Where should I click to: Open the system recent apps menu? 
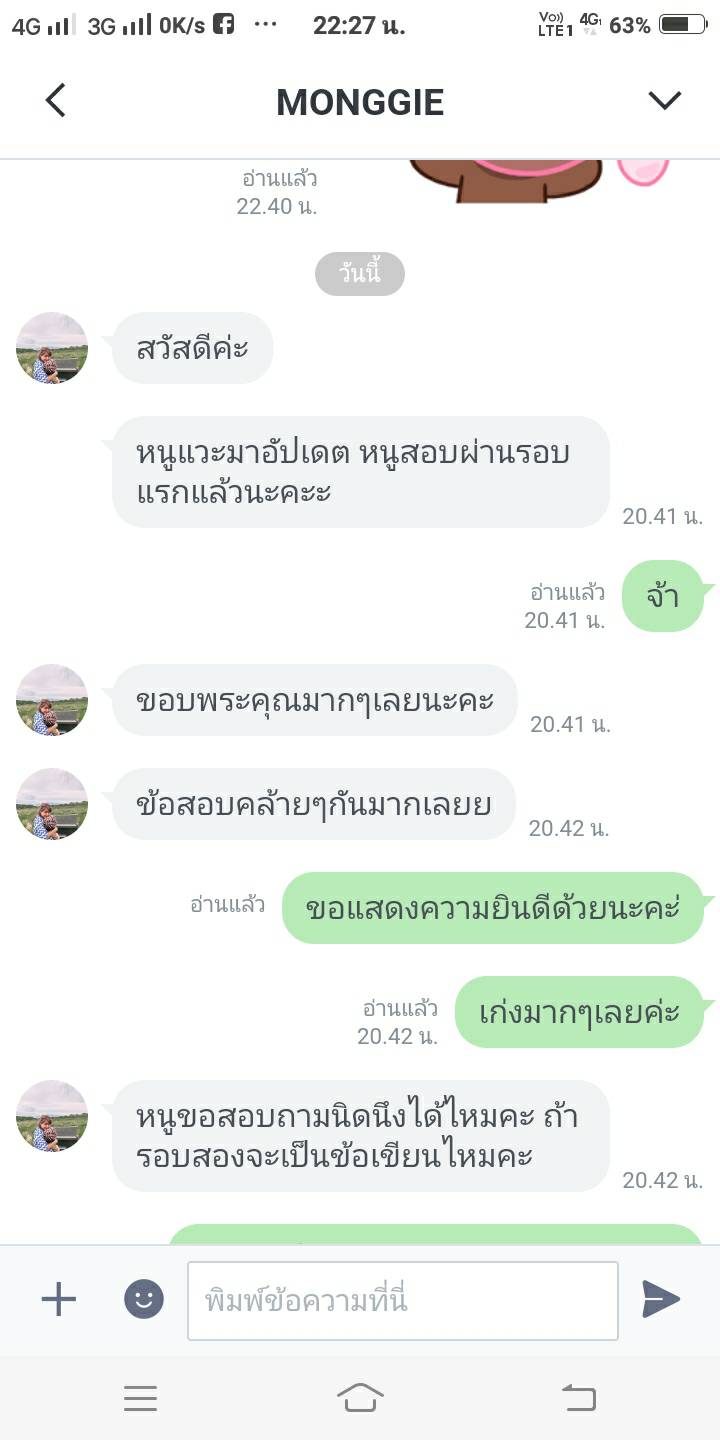(x=141, y=1397)
